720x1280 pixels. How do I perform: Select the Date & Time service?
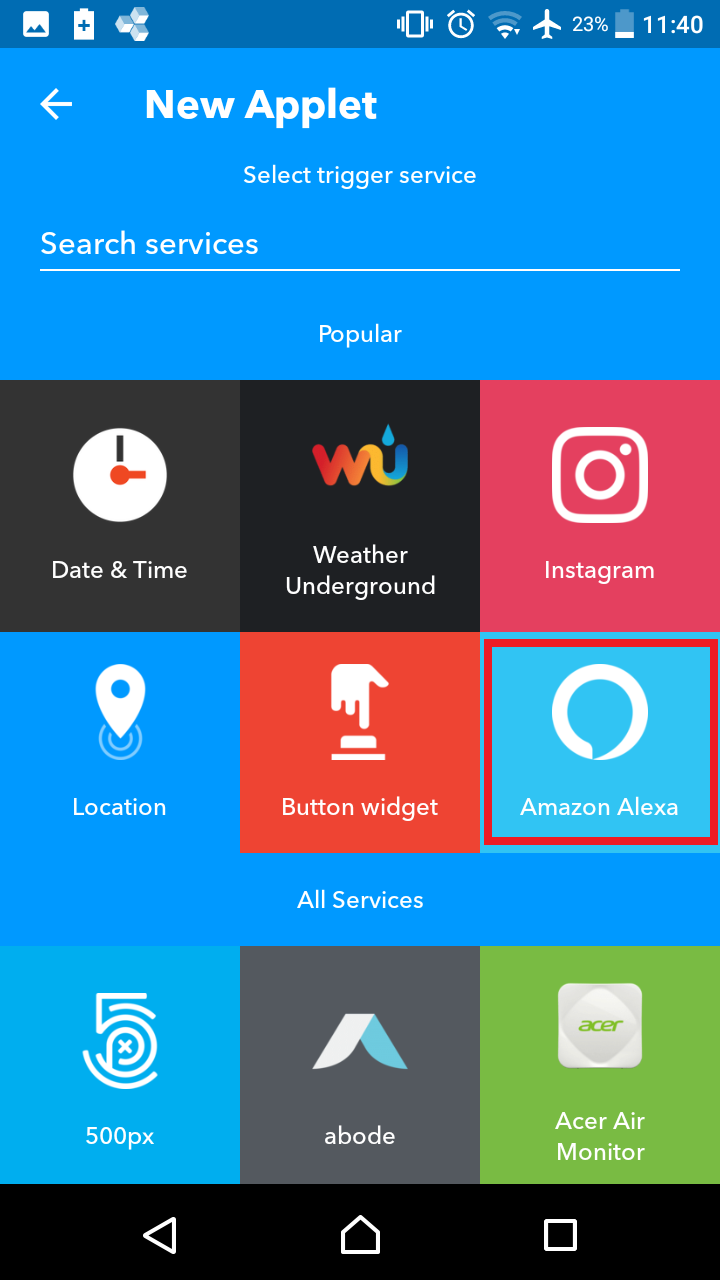[x=120, y=506]
